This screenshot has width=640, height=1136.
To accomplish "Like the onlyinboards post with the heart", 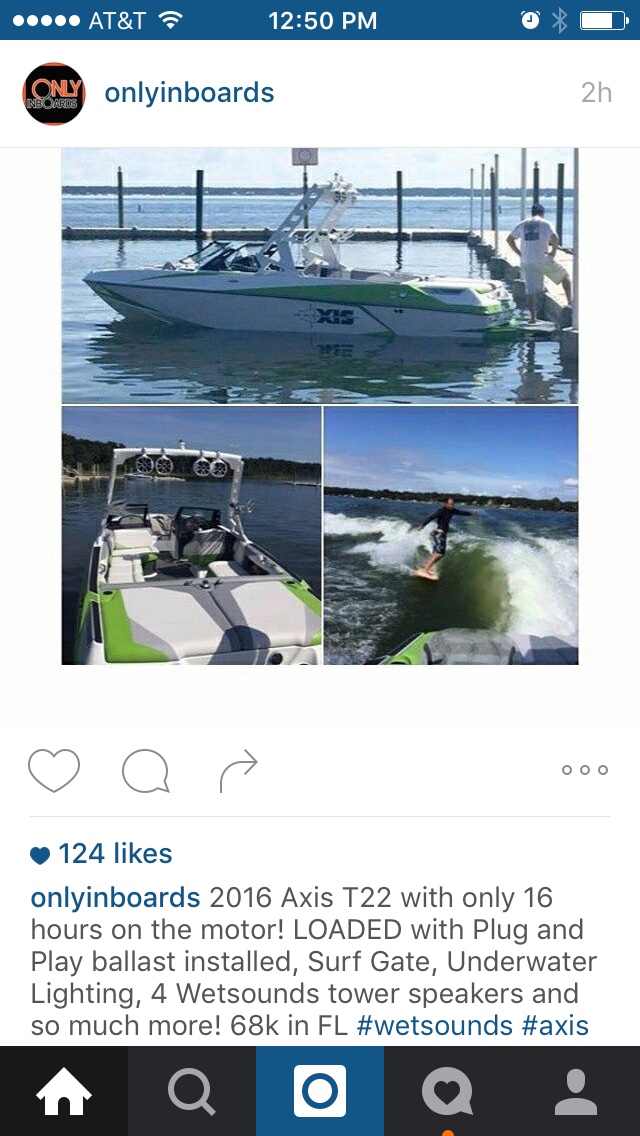I will 54,770.
